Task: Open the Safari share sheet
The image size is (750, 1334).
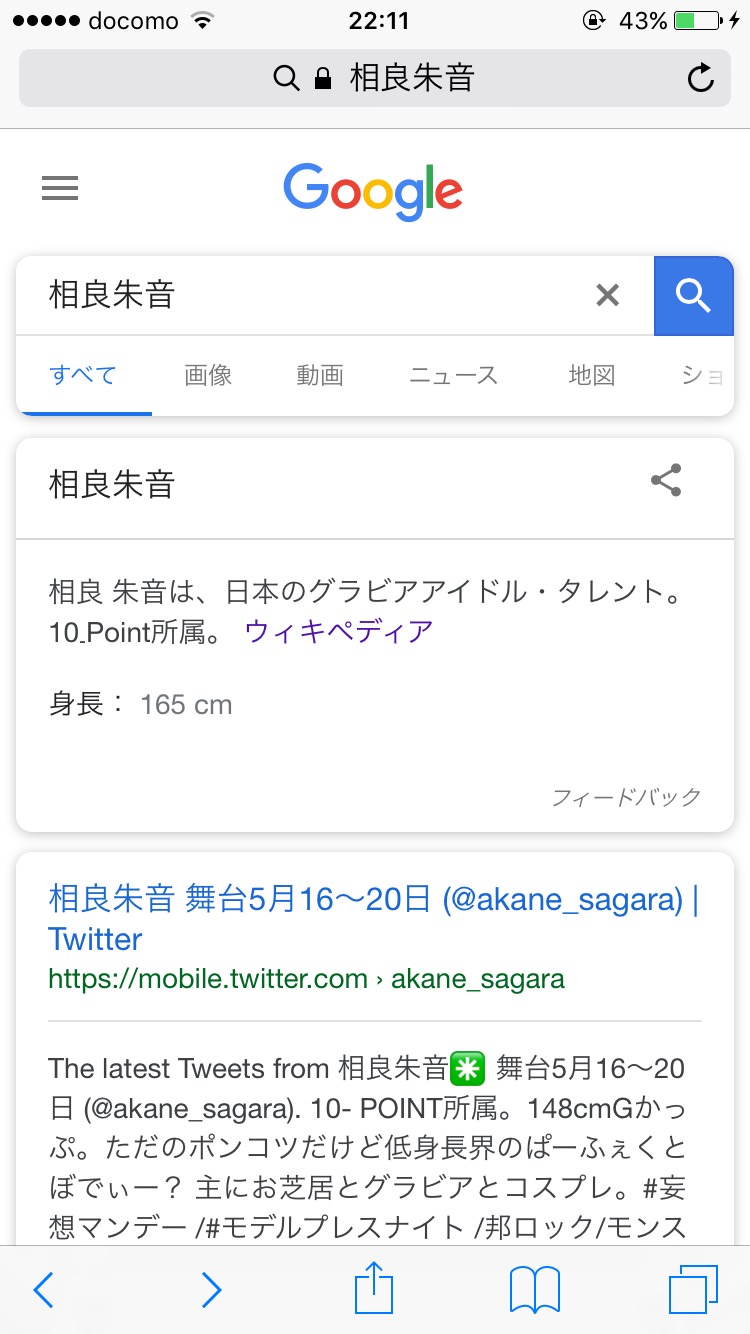Action: (375, 1290)
